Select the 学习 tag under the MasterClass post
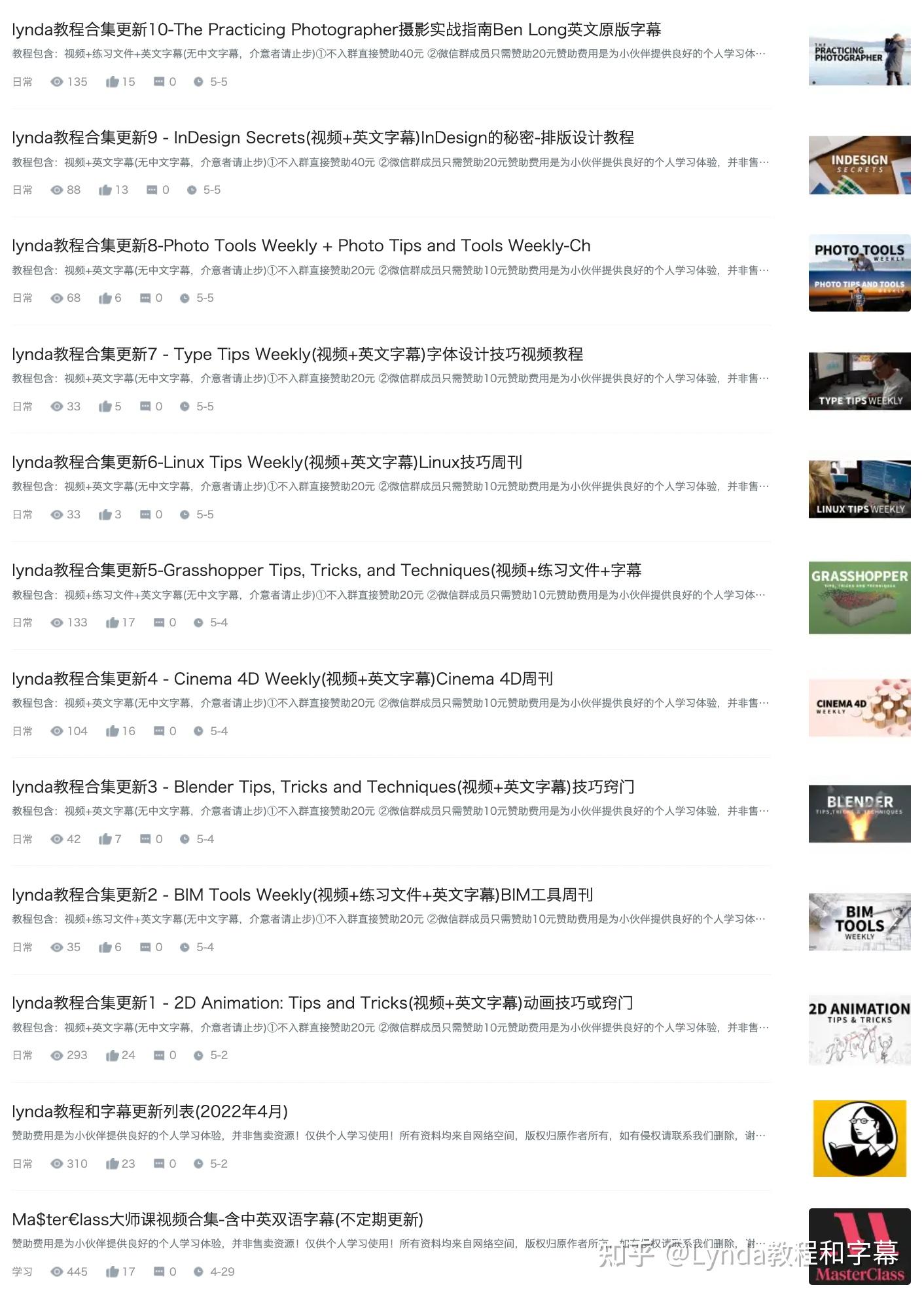The image size is (924, 1296). [x=22, y=1272]
